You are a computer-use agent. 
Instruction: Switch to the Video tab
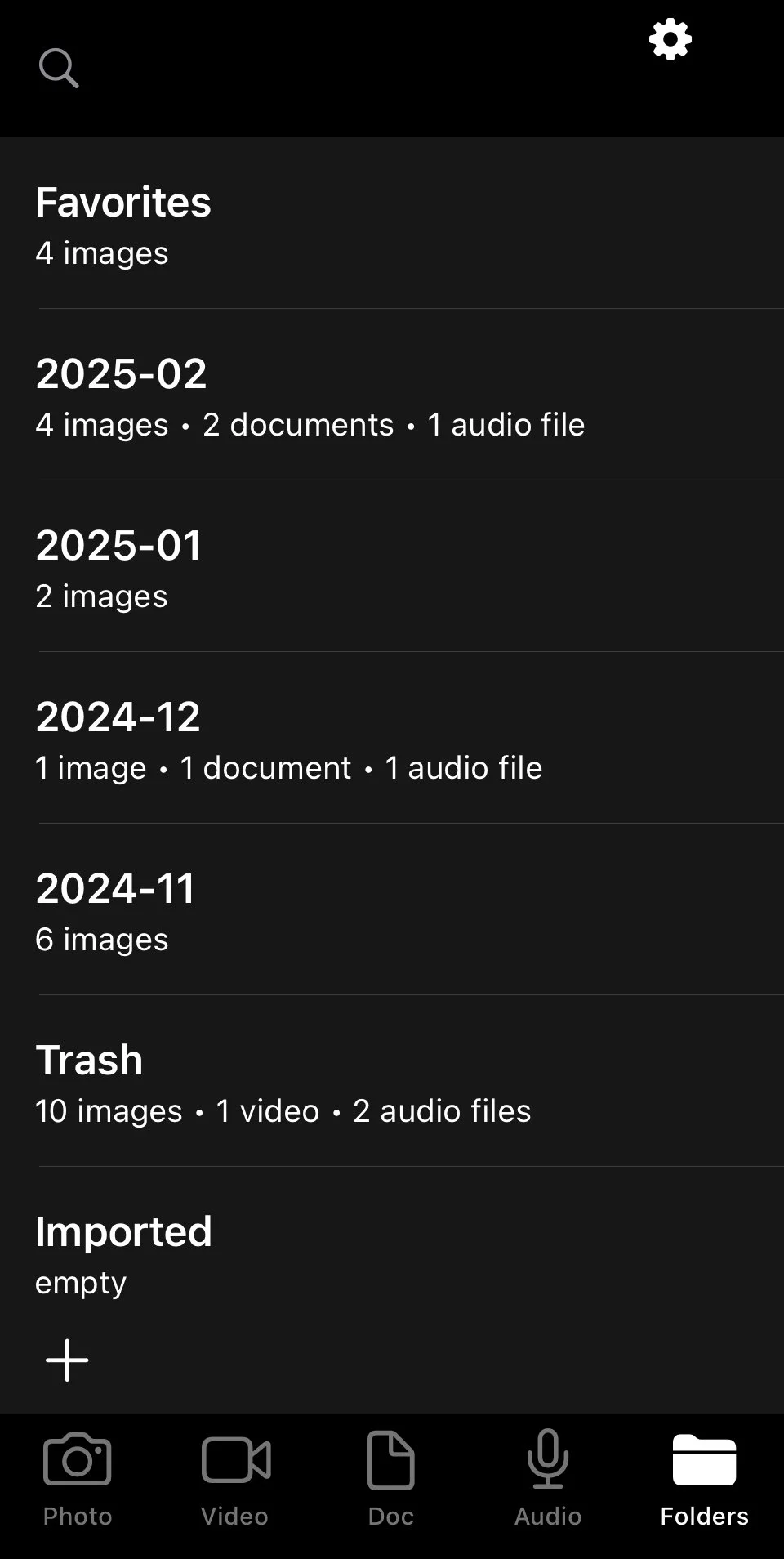pyautogui.click(x=235, y=1479)
